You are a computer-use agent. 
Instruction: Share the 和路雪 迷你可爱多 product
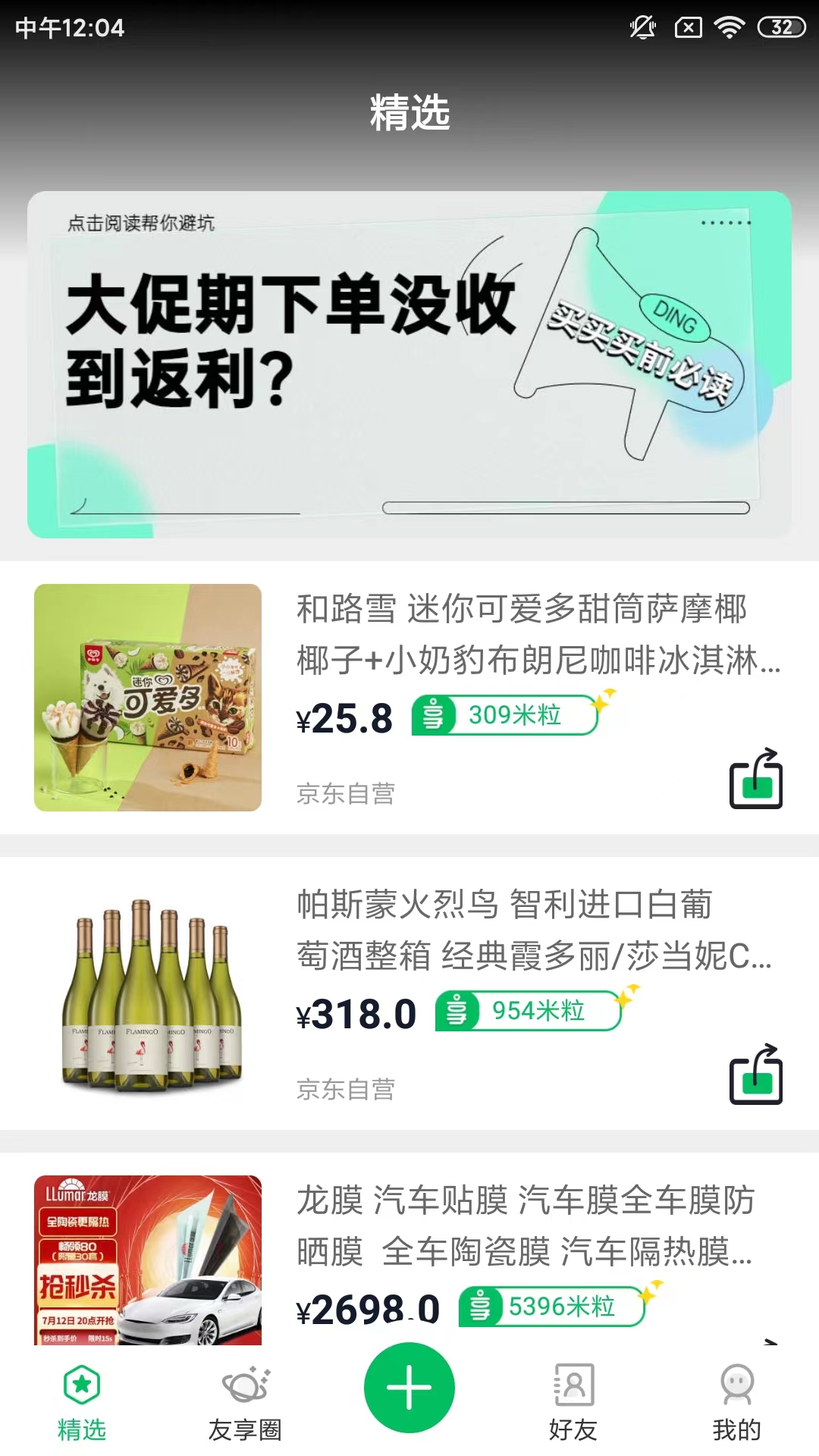coord(755,779)
